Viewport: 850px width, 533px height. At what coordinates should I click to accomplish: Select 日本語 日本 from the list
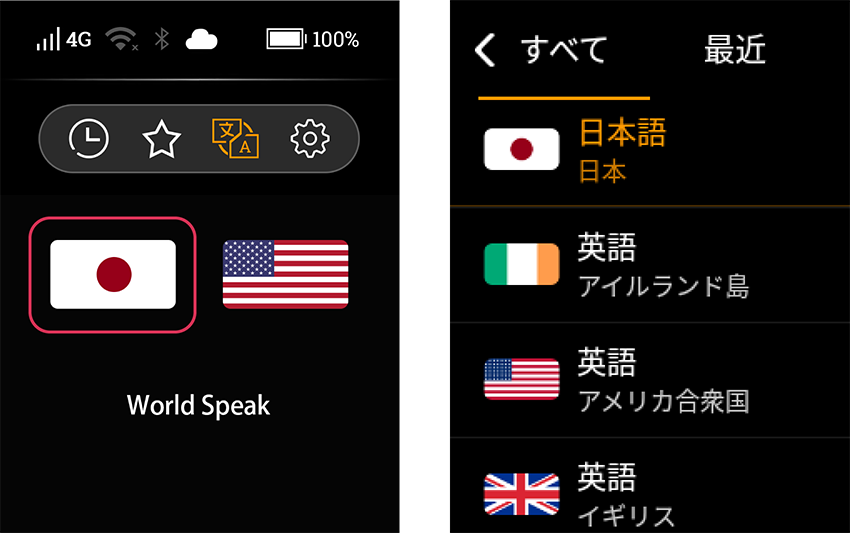pyautogui.click(x=636, y=150)
